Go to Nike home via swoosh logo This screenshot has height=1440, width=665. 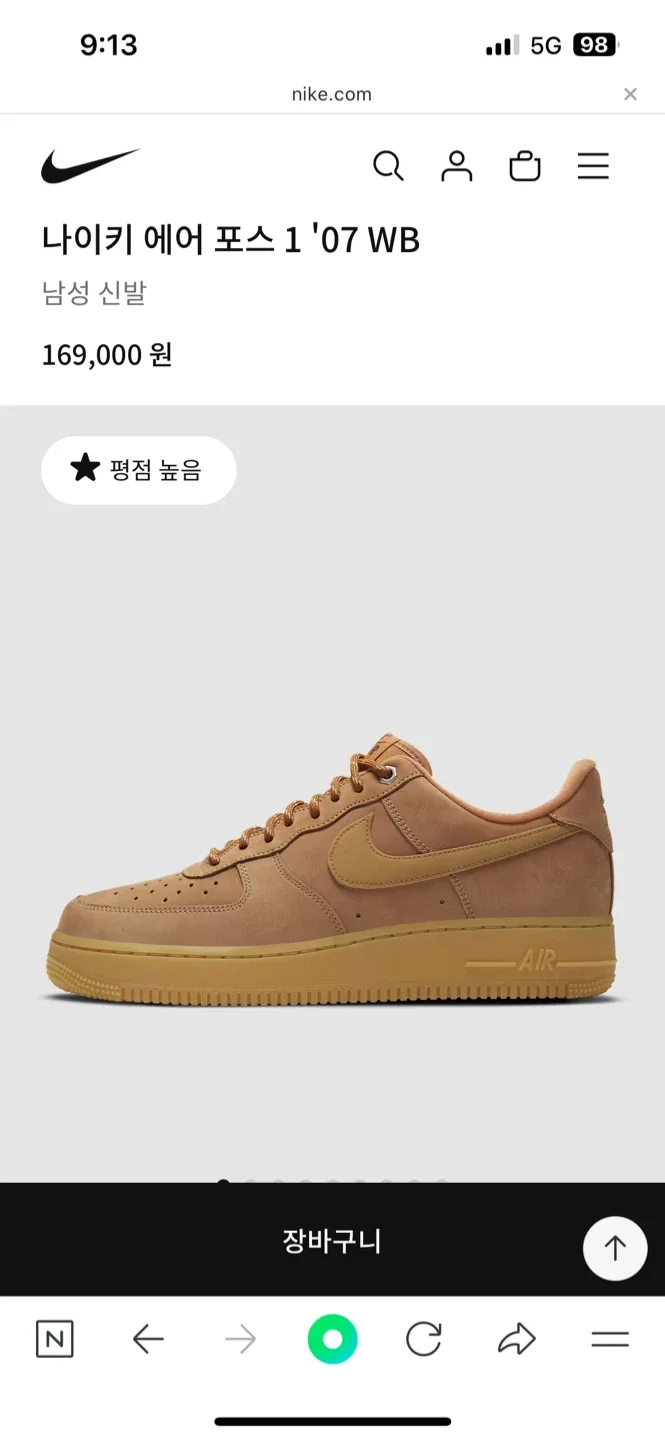coord(90,166)
